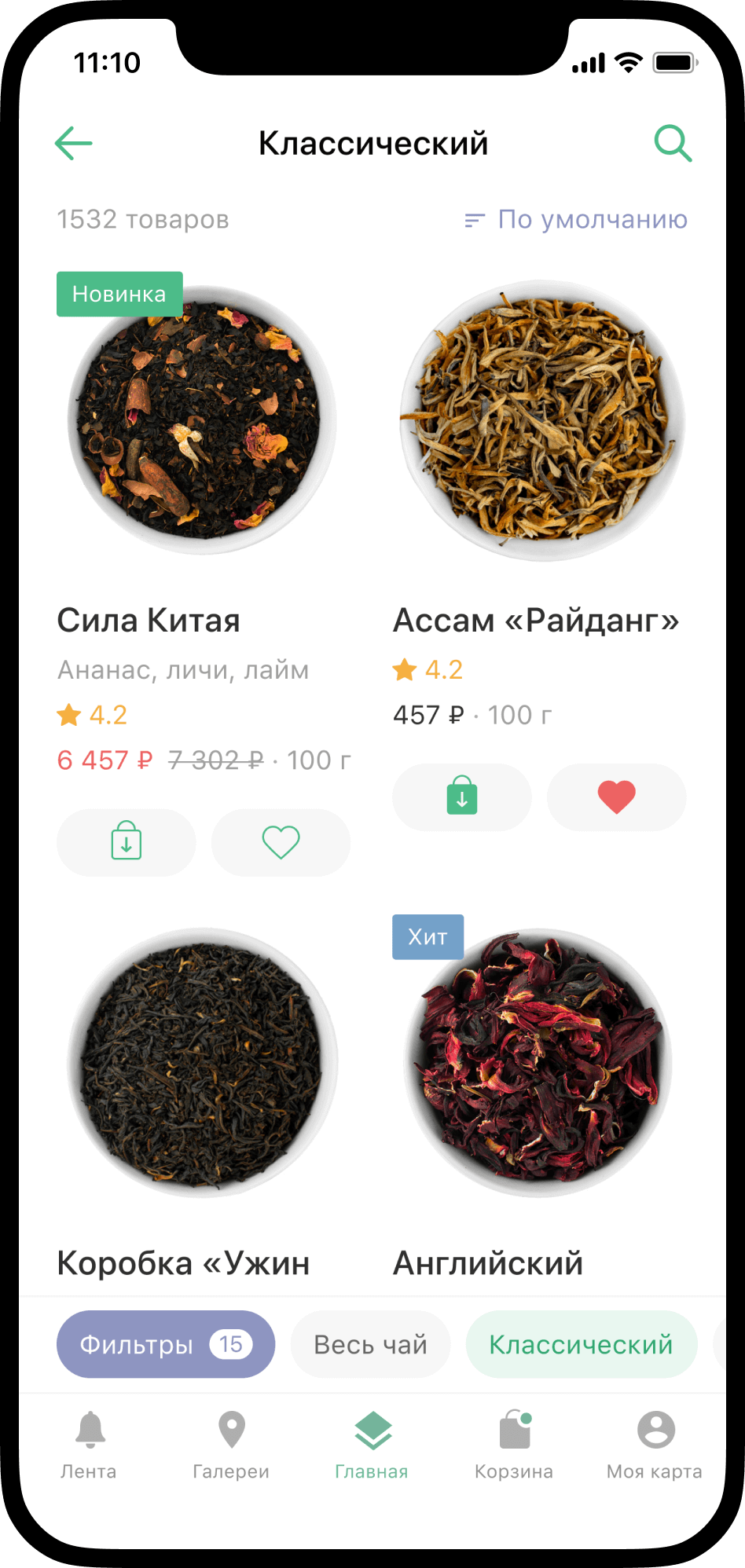The image size is (745, 1568).
Task: Add «Сила Китая» to the cart
Action: click(x=126, y=842)
